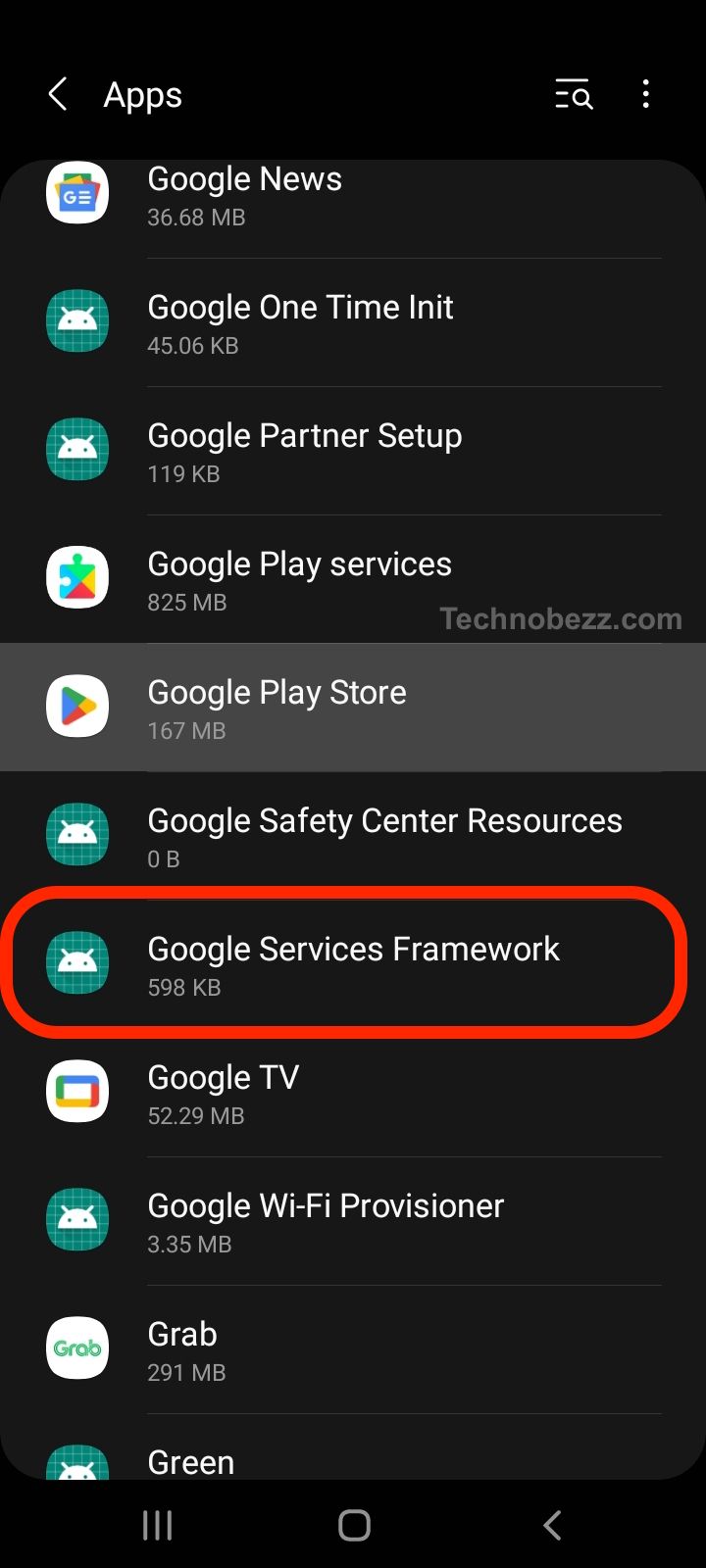The height and width of the screenshot is (1568, 706).
Task: Show recent apps from the navigation bar
Action: (x=157, y=1525)
